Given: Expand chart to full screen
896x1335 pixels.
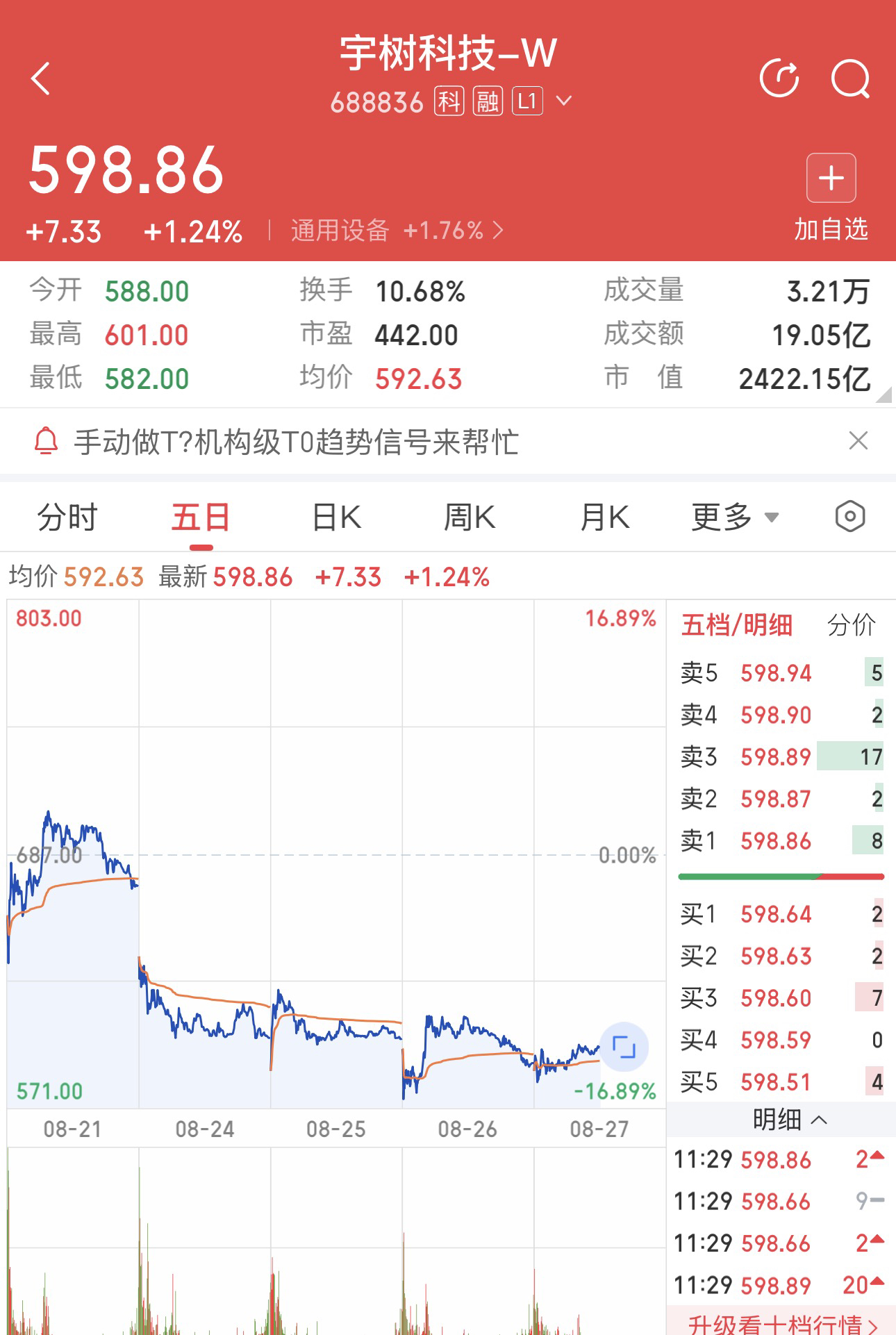Looking at the screenshot, I should 624,1047.
